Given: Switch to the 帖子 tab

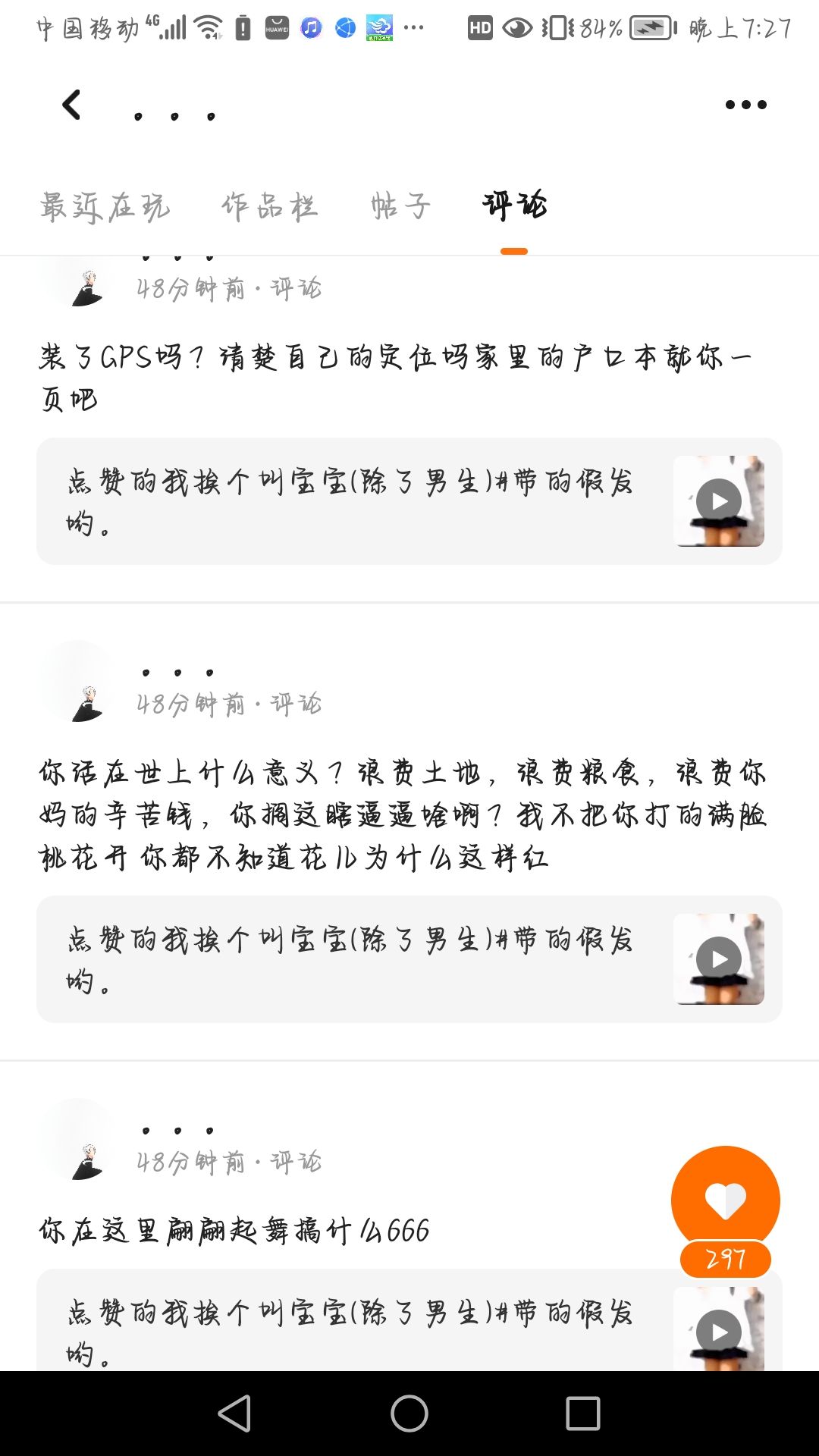Looking at the screenshot, I should (400, 206).
